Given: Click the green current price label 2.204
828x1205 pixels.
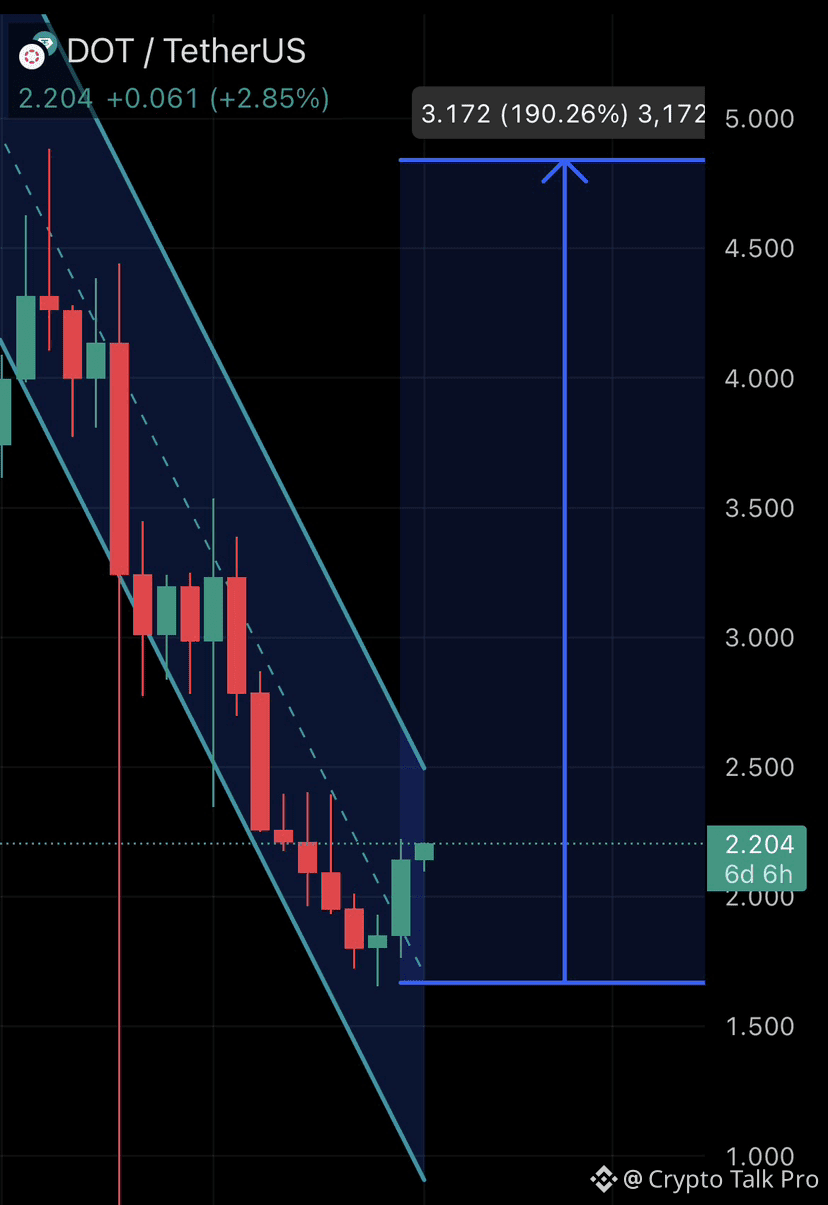Looking at the screenshot, I should coord(758,845).
